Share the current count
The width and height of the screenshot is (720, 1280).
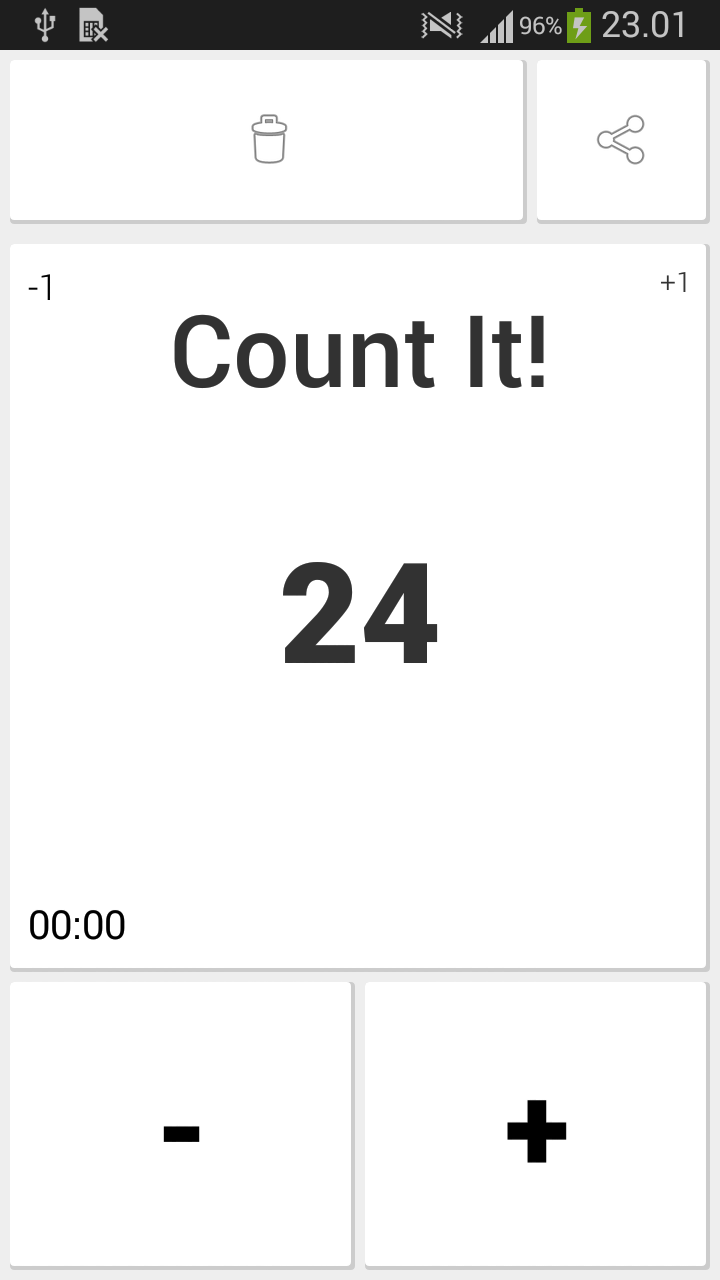621,140
